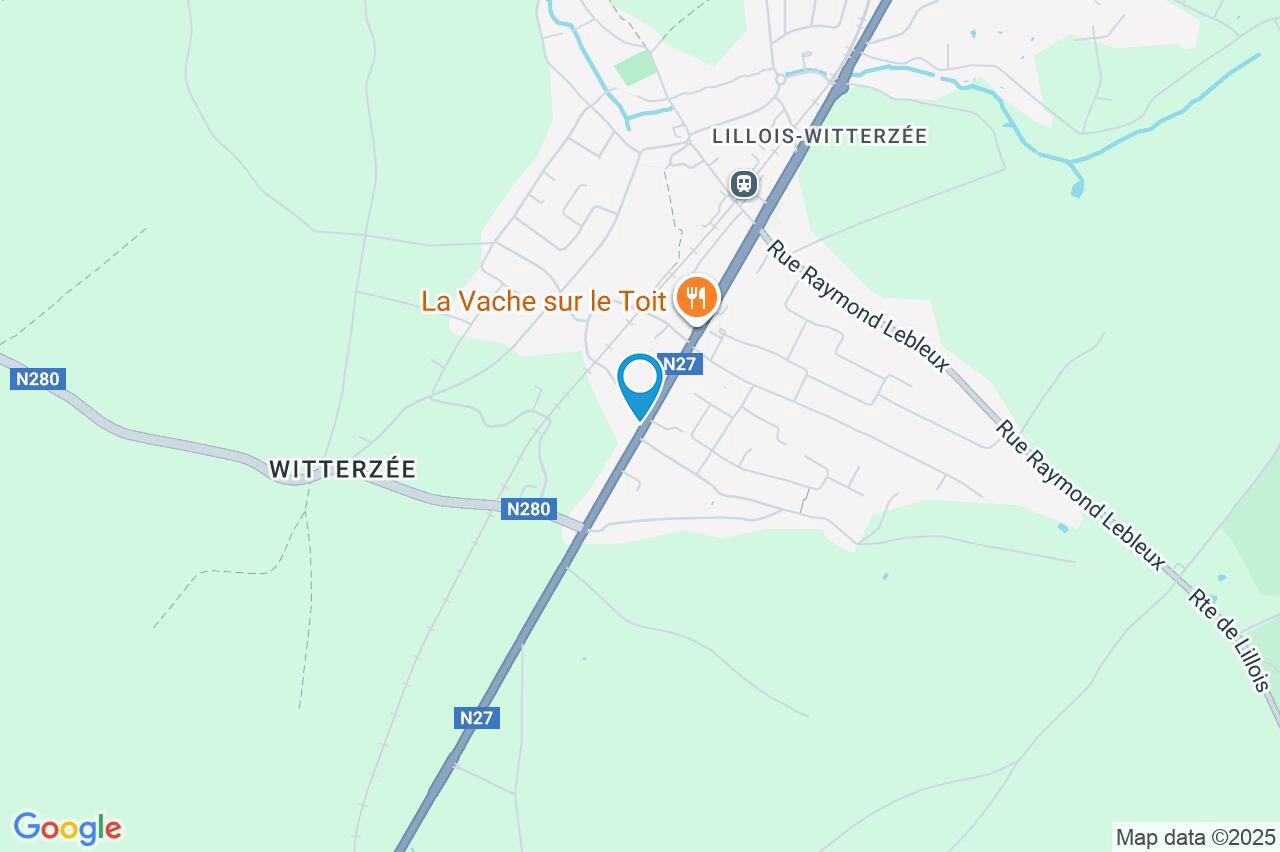This screenshot has width=1280, height=852.
Task: Select the Lillois-Witterzée train station icon
Action: click(743, 184)
